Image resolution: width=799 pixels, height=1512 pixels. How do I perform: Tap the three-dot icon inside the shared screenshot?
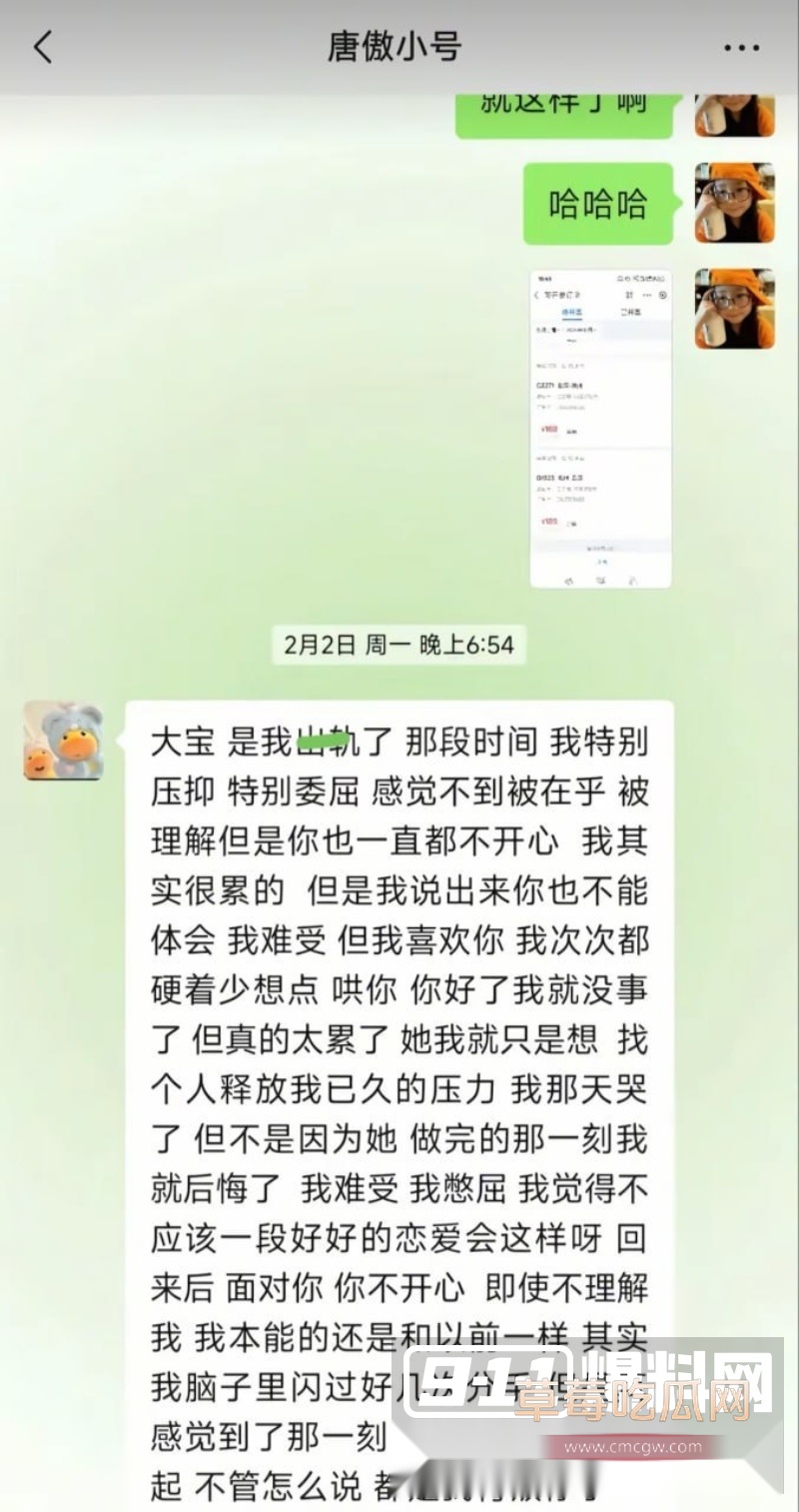tap(648, 295)
